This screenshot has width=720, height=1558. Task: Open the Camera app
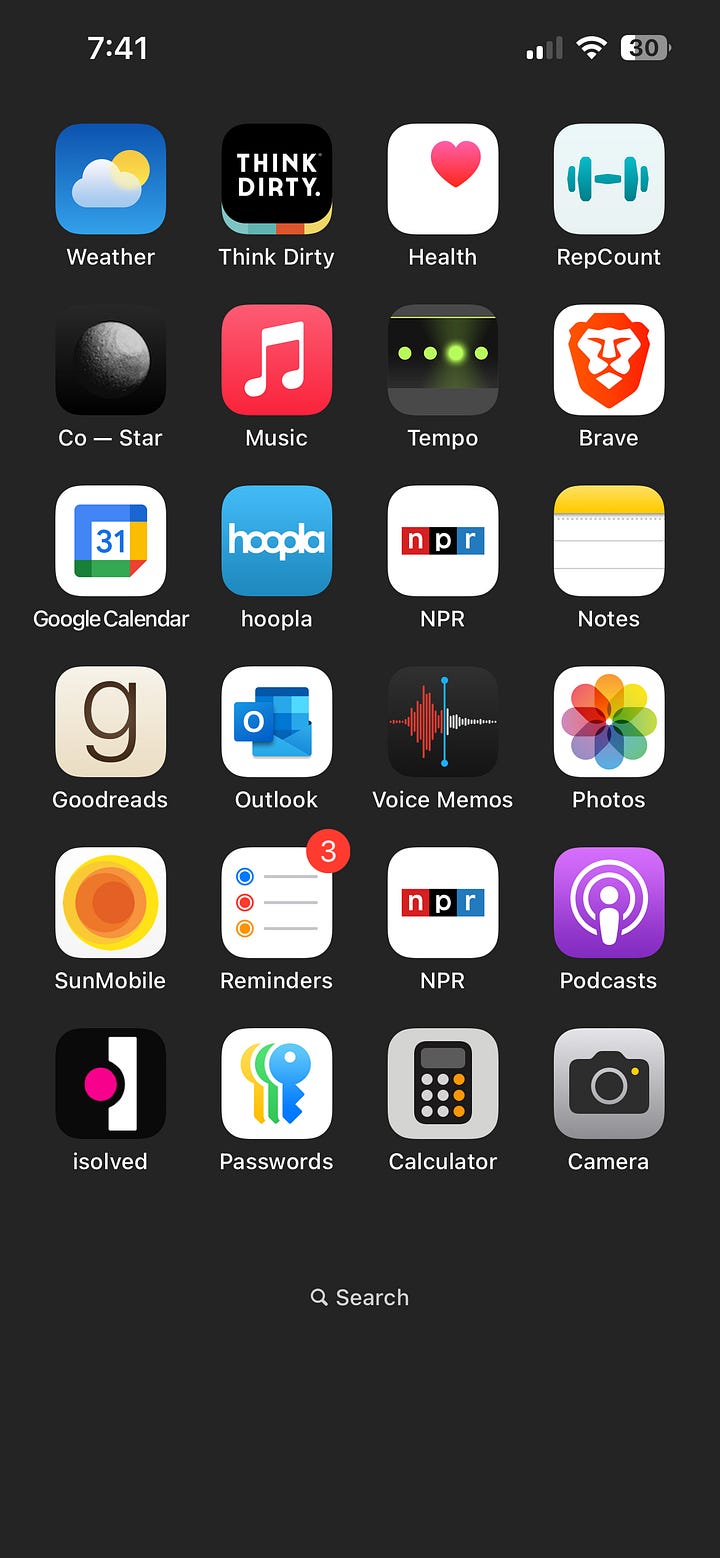pyautogui.click(x=608, y=1084)
